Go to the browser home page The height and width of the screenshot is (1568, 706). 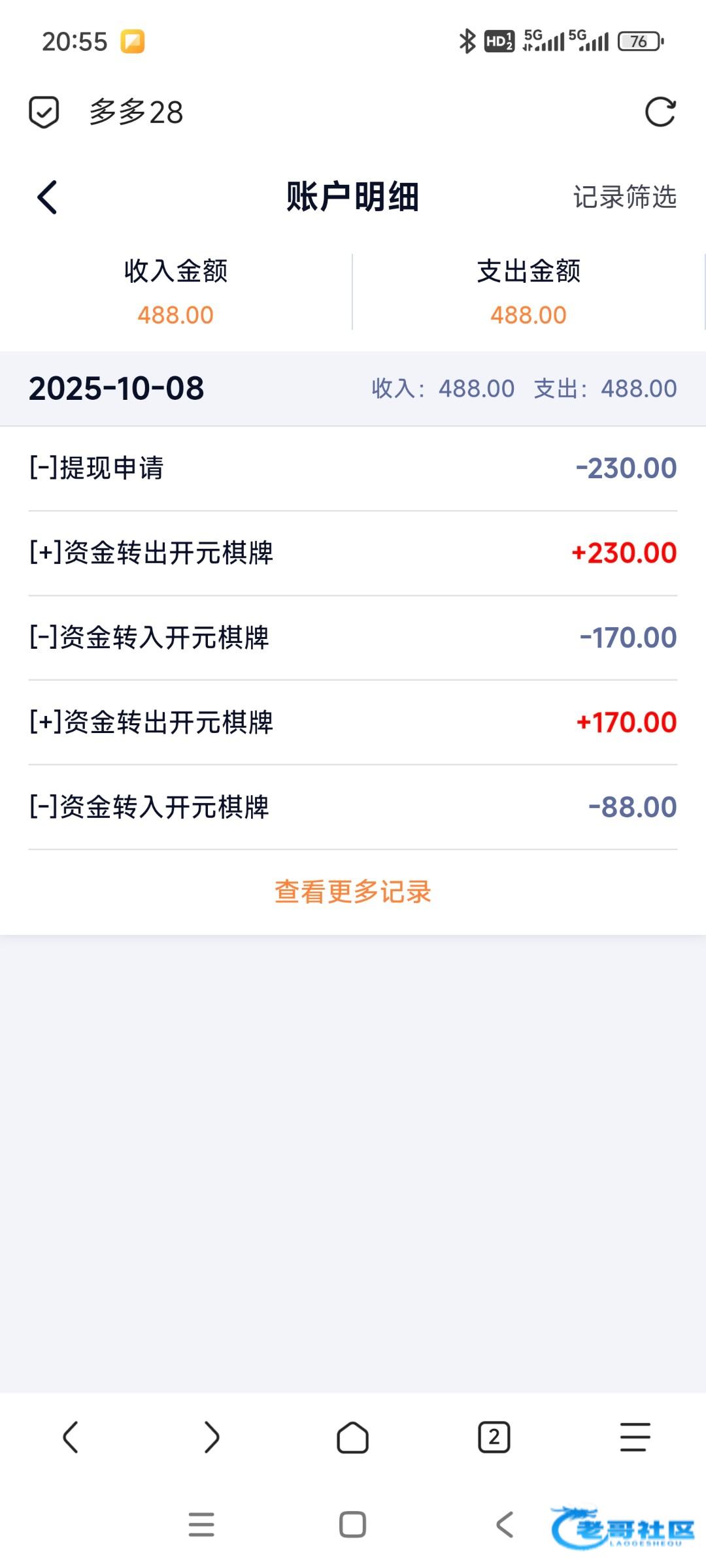(x=352, y=1437)
